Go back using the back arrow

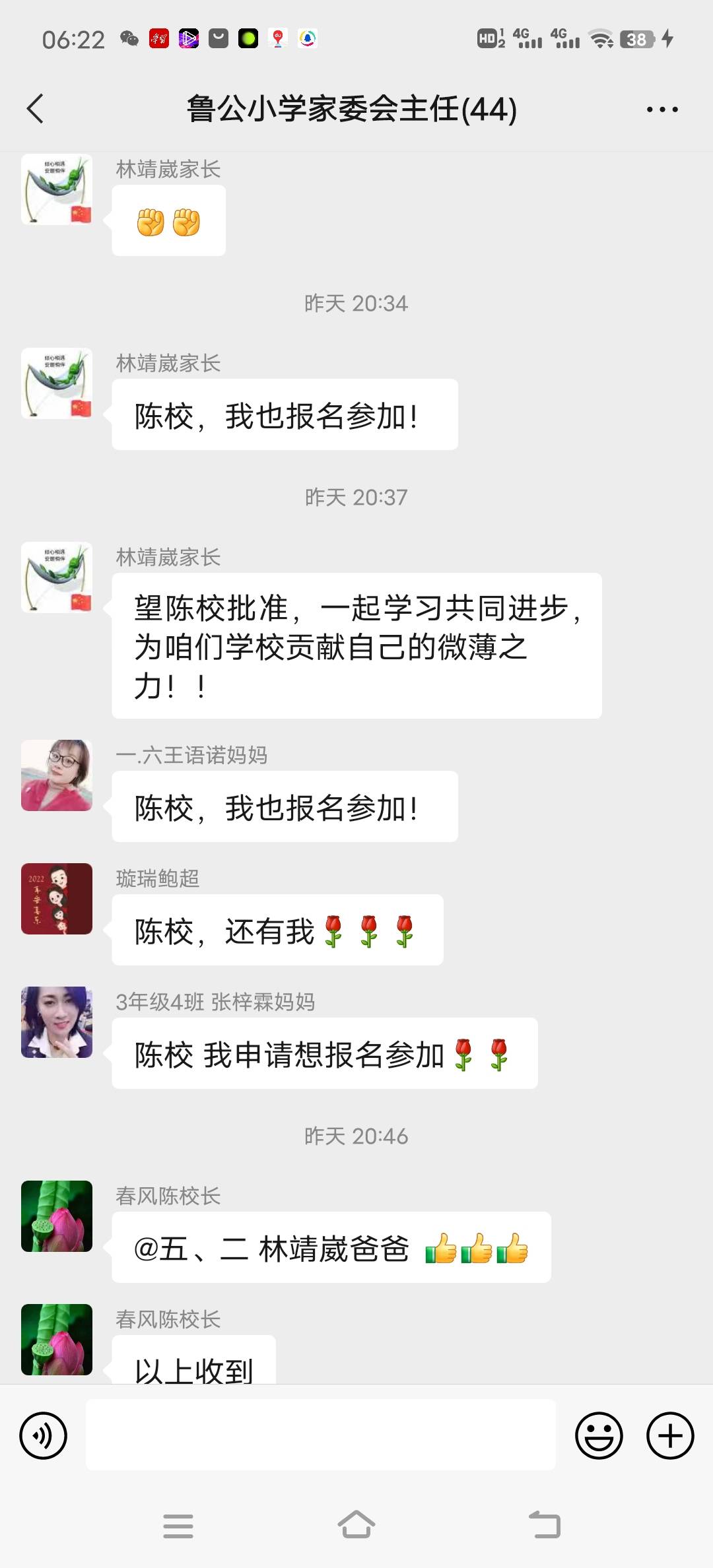click(x=36, y=110)
